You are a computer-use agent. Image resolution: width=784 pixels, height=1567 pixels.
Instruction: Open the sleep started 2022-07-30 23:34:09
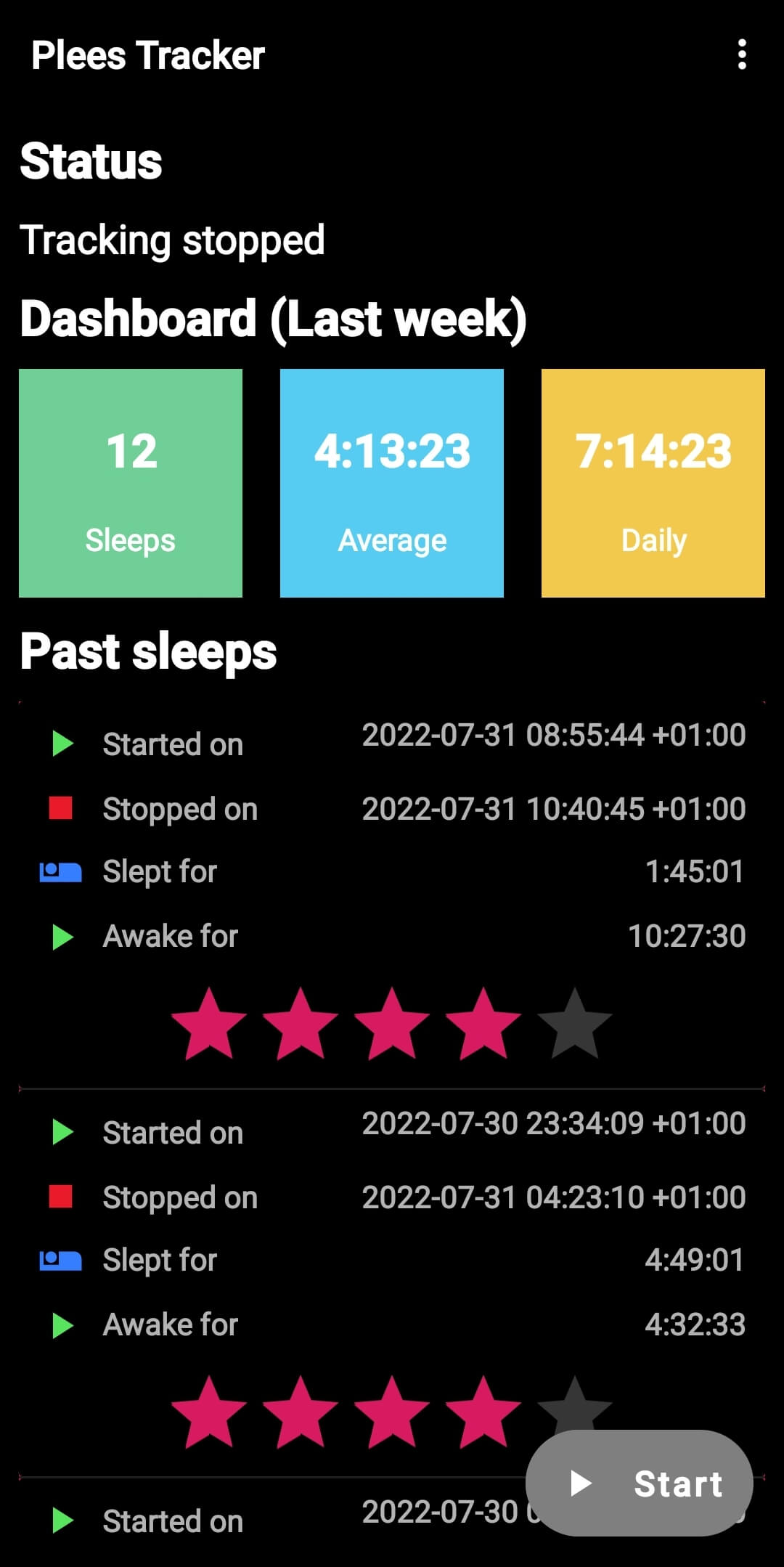[392, 1227]
